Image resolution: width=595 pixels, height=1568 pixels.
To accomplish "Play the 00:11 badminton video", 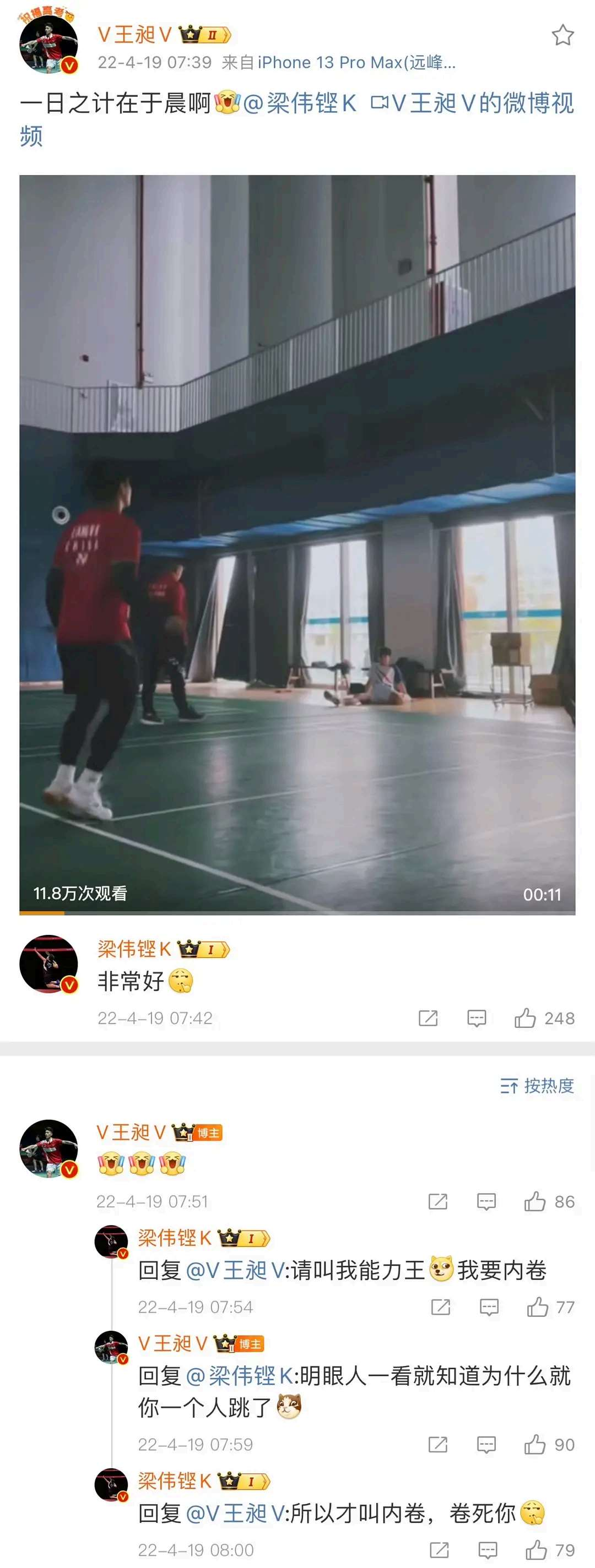I will pos(297,545).
